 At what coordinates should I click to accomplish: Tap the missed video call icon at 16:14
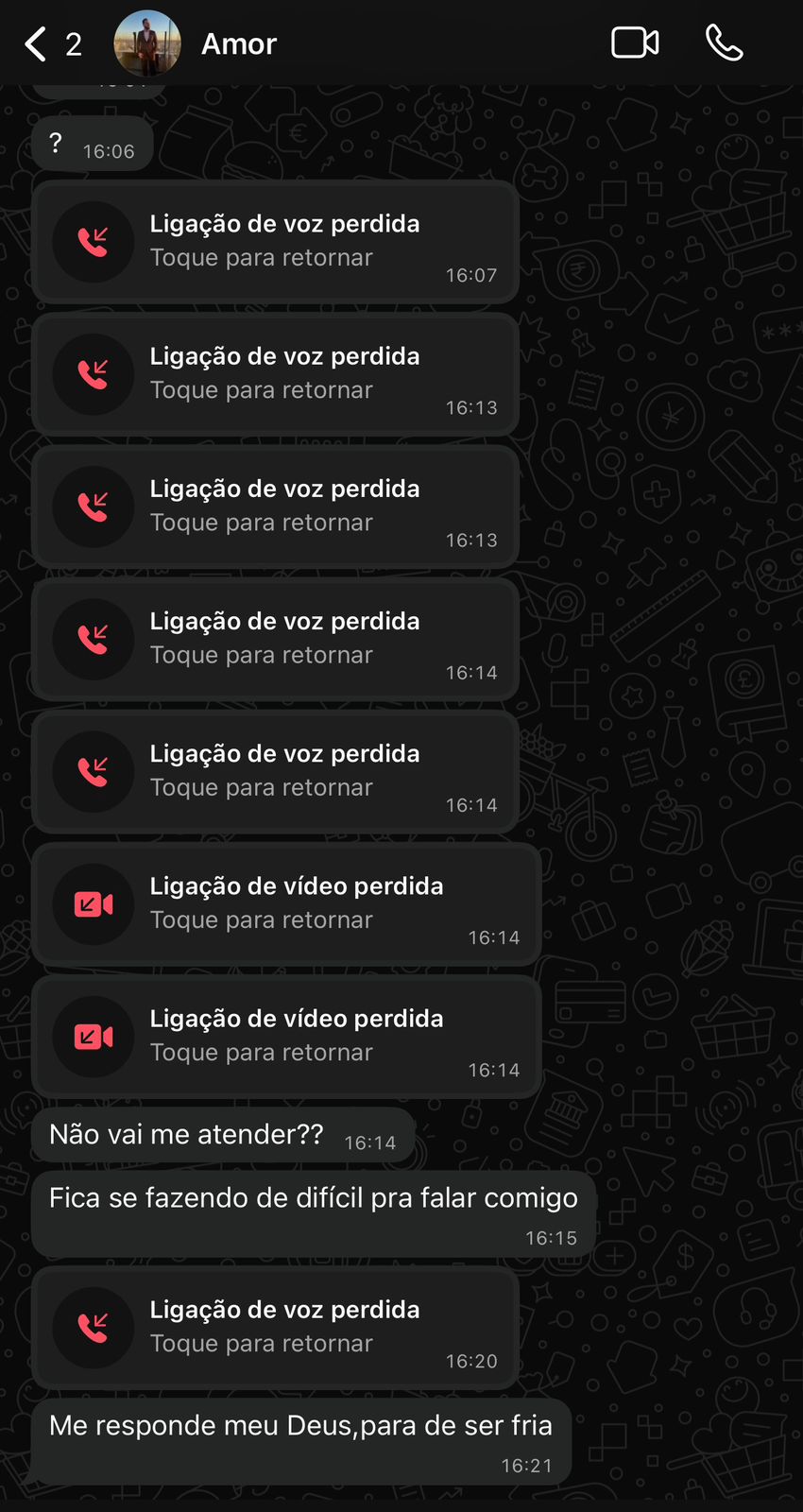pyautogui.click(x=93, y=903)
